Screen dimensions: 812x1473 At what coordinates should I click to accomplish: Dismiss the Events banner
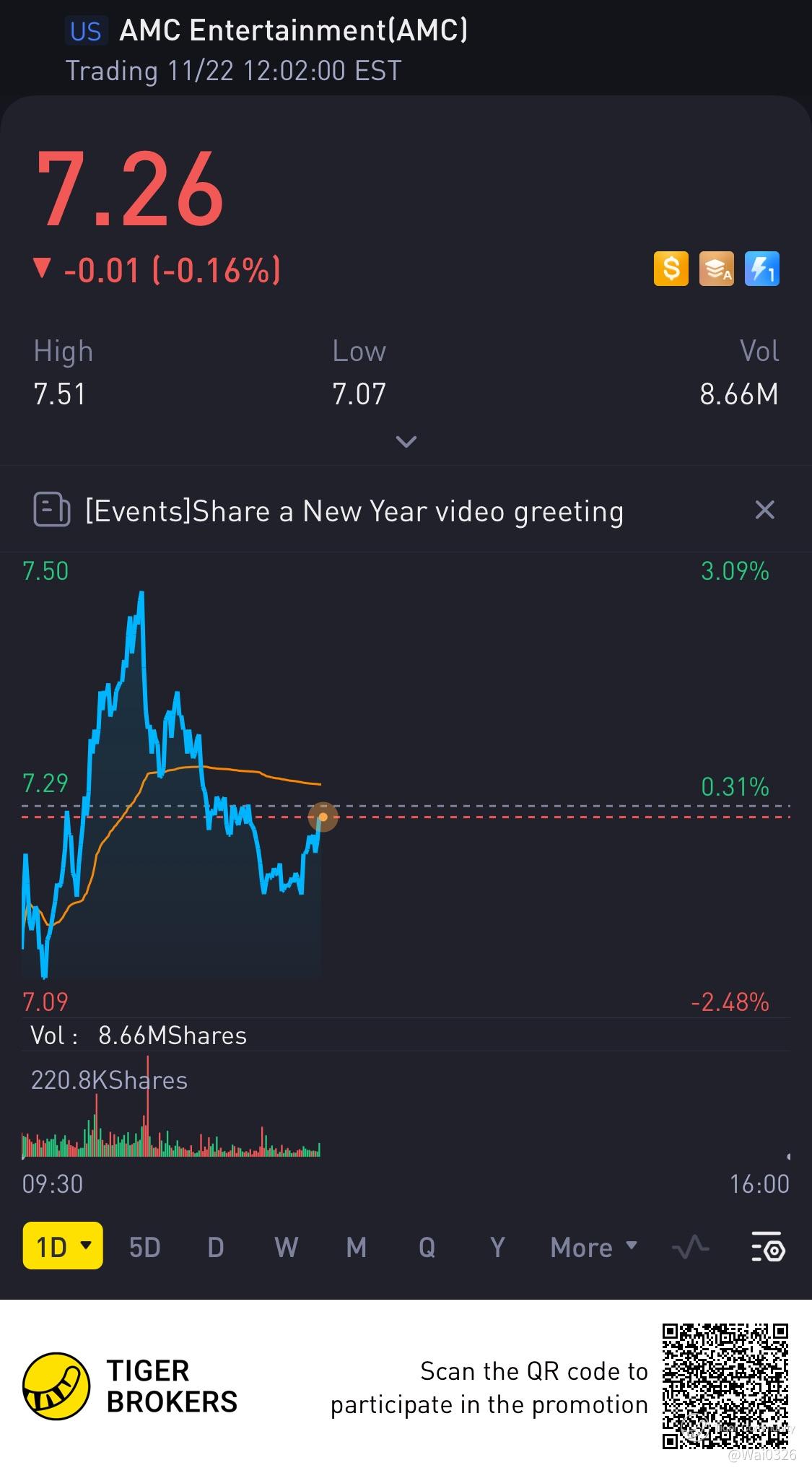[764, 510]
